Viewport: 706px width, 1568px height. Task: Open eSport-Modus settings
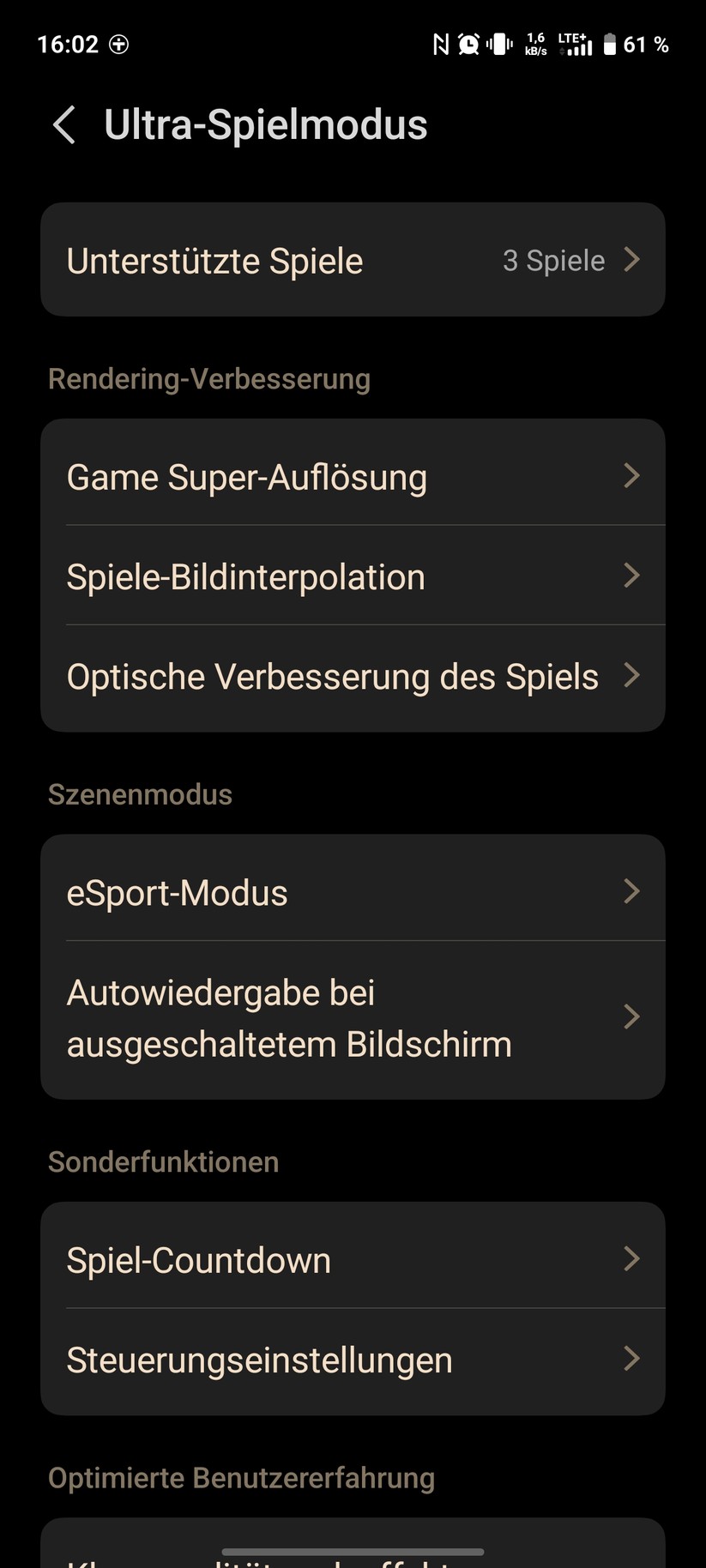pyautogui.click(x=353, y=892)
